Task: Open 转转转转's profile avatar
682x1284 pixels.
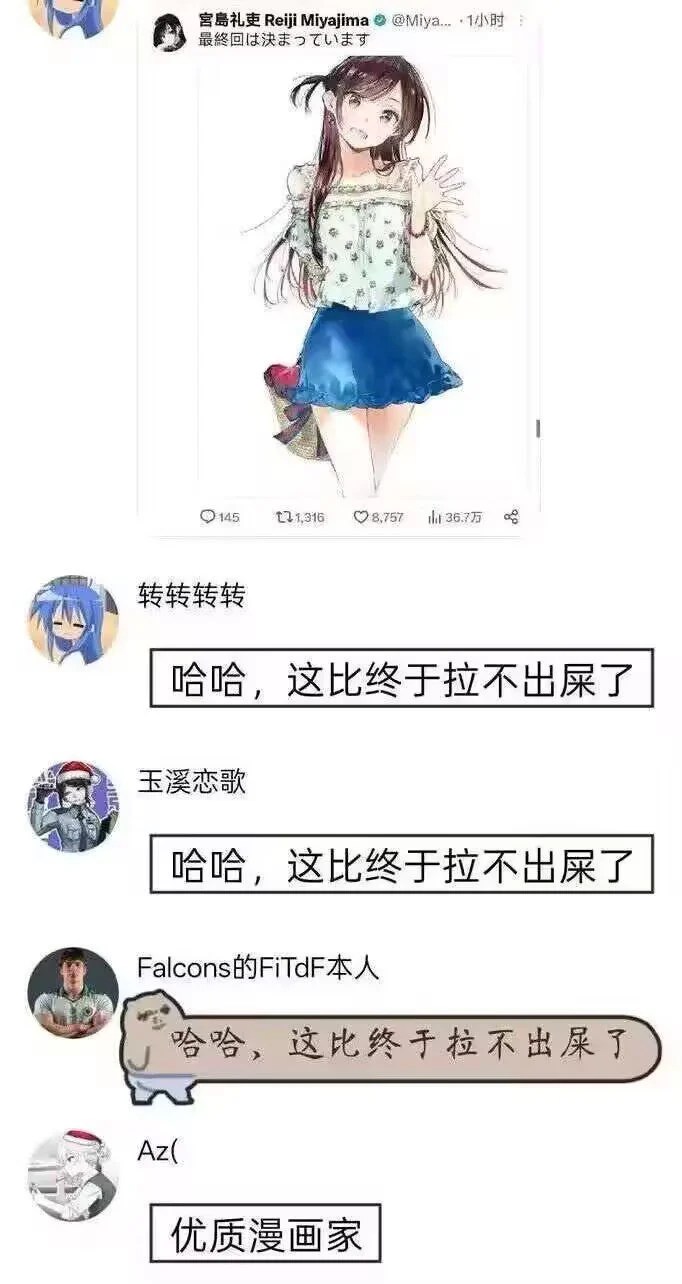Action: coord(72,621)
